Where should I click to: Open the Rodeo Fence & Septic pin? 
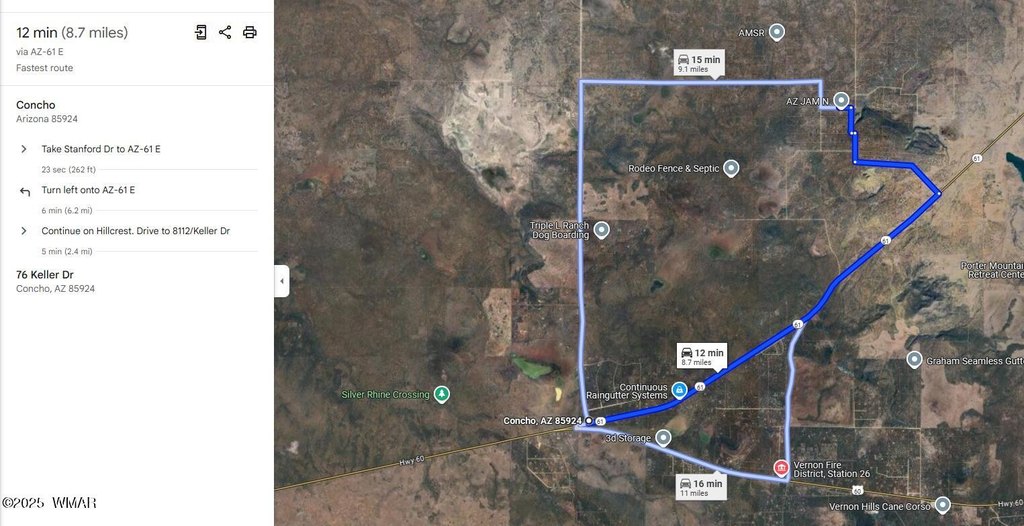click(731, 168)
